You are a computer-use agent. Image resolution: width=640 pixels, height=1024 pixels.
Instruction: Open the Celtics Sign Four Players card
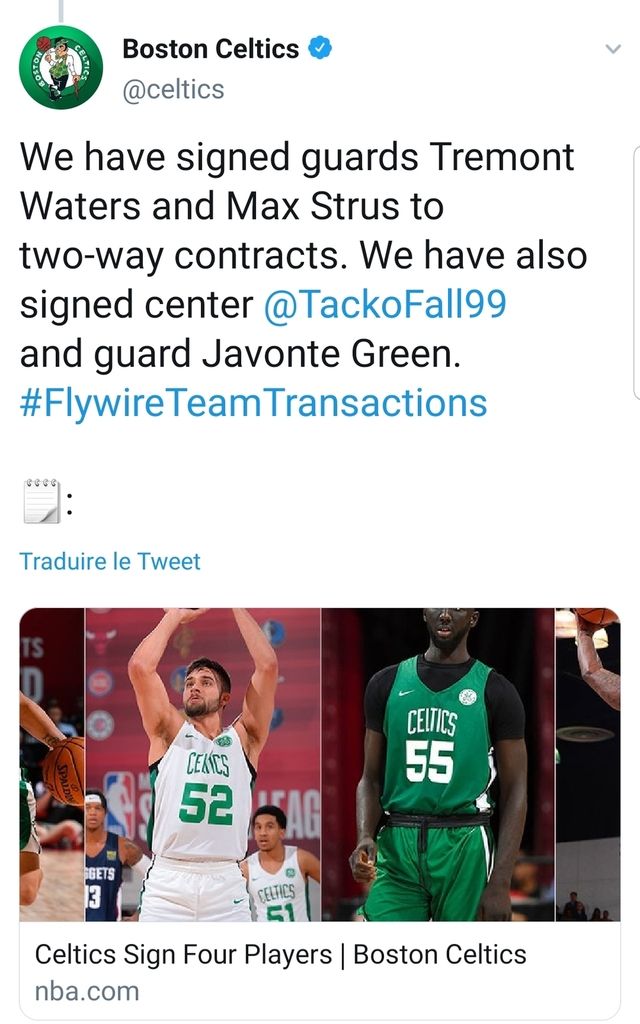[x=320, y=813]
